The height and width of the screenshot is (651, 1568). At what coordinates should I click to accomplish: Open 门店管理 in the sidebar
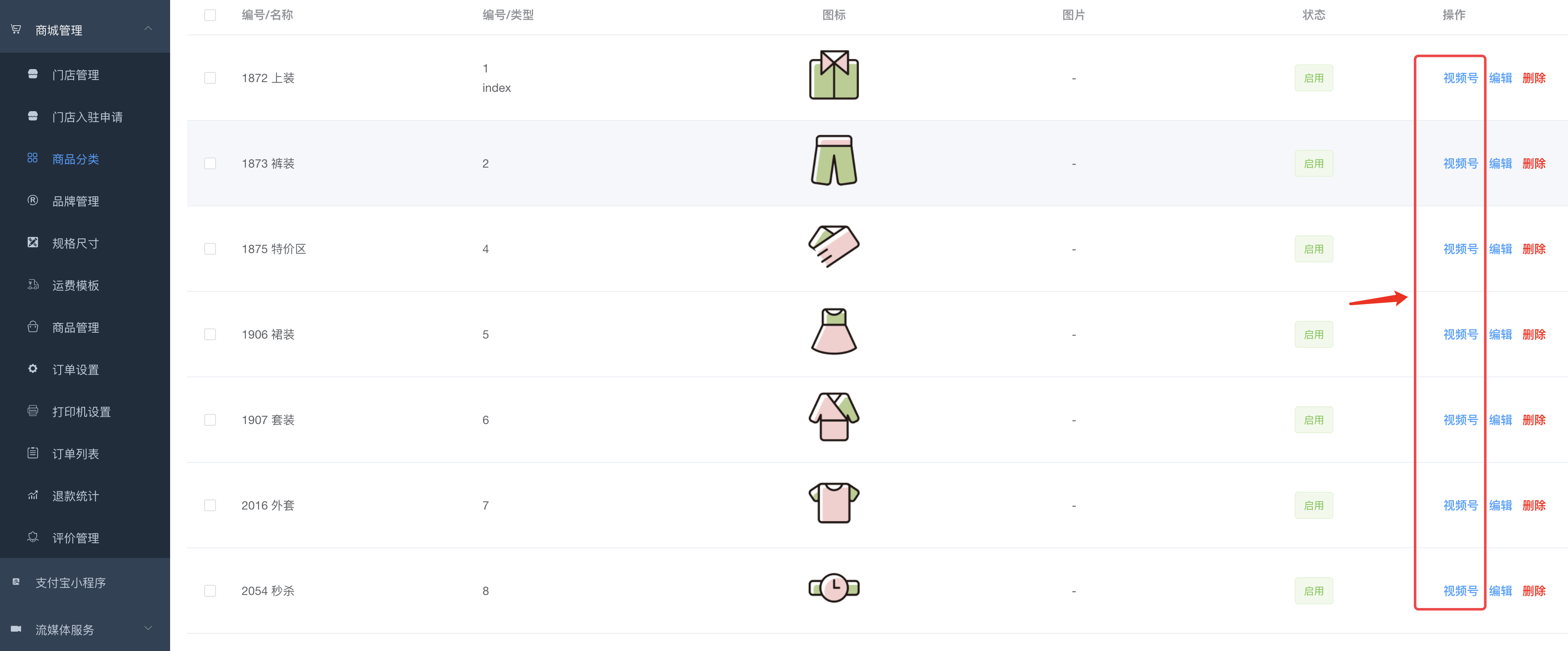75,75
